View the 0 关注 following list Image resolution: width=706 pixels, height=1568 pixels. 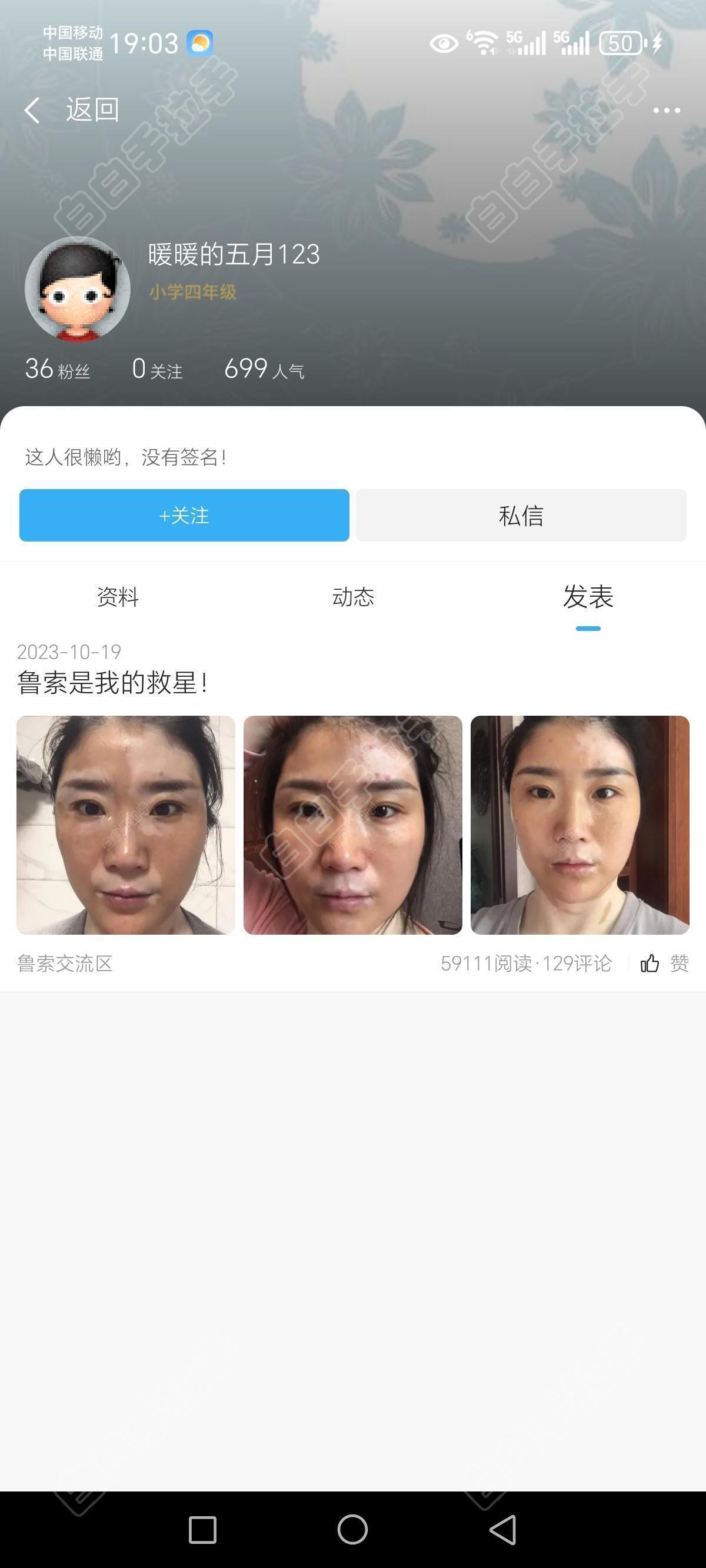click(157, 369)
